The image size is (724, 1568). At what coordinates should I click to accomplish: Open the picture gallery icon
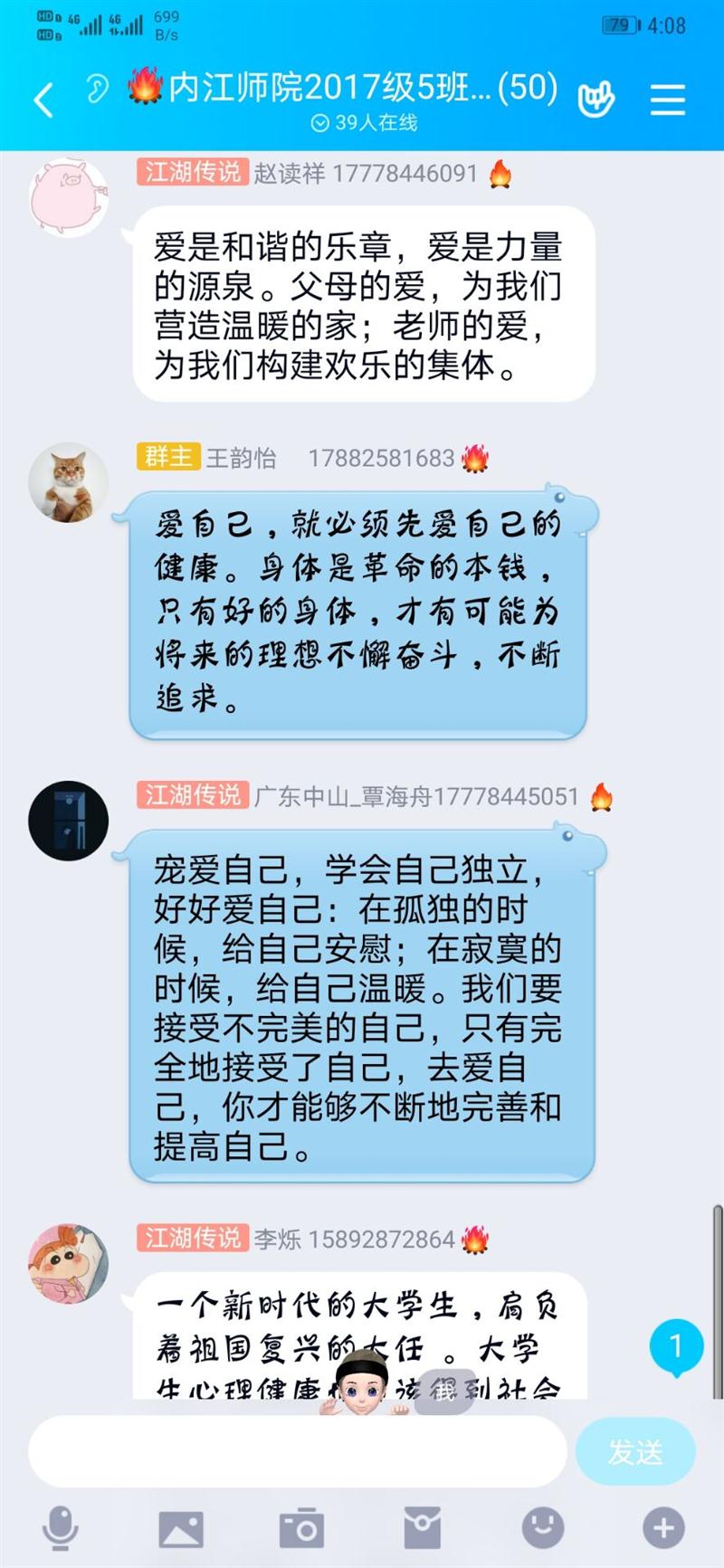click(x=181, y=1528)
